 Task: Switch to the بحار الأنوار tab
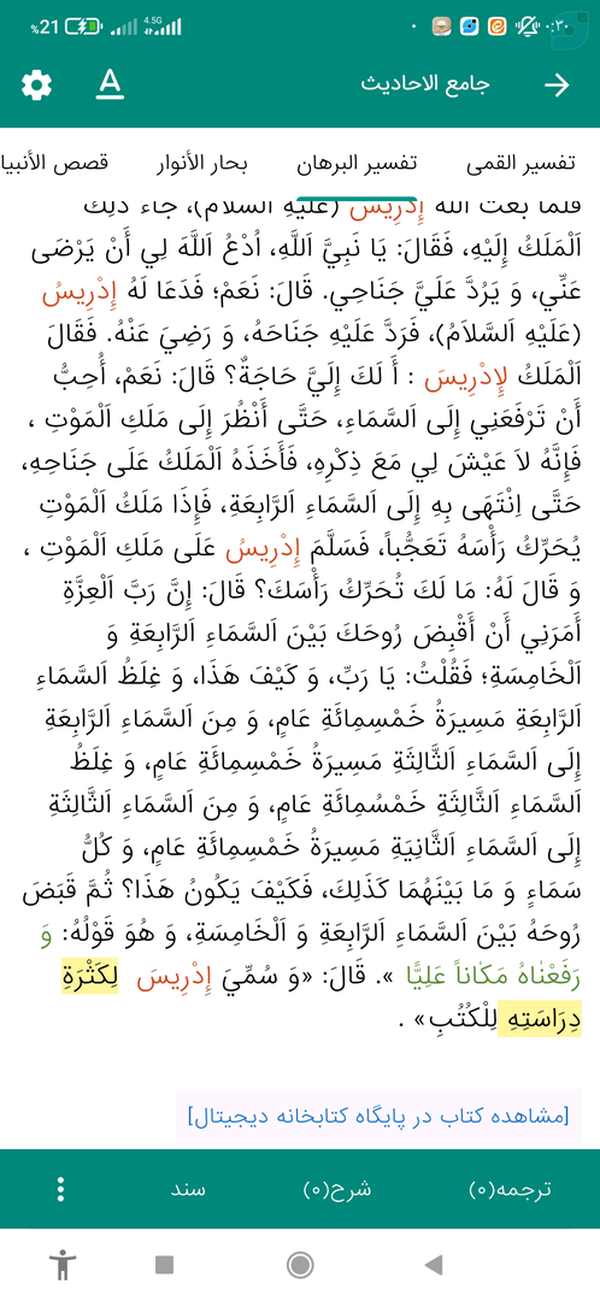coord(216,164)
